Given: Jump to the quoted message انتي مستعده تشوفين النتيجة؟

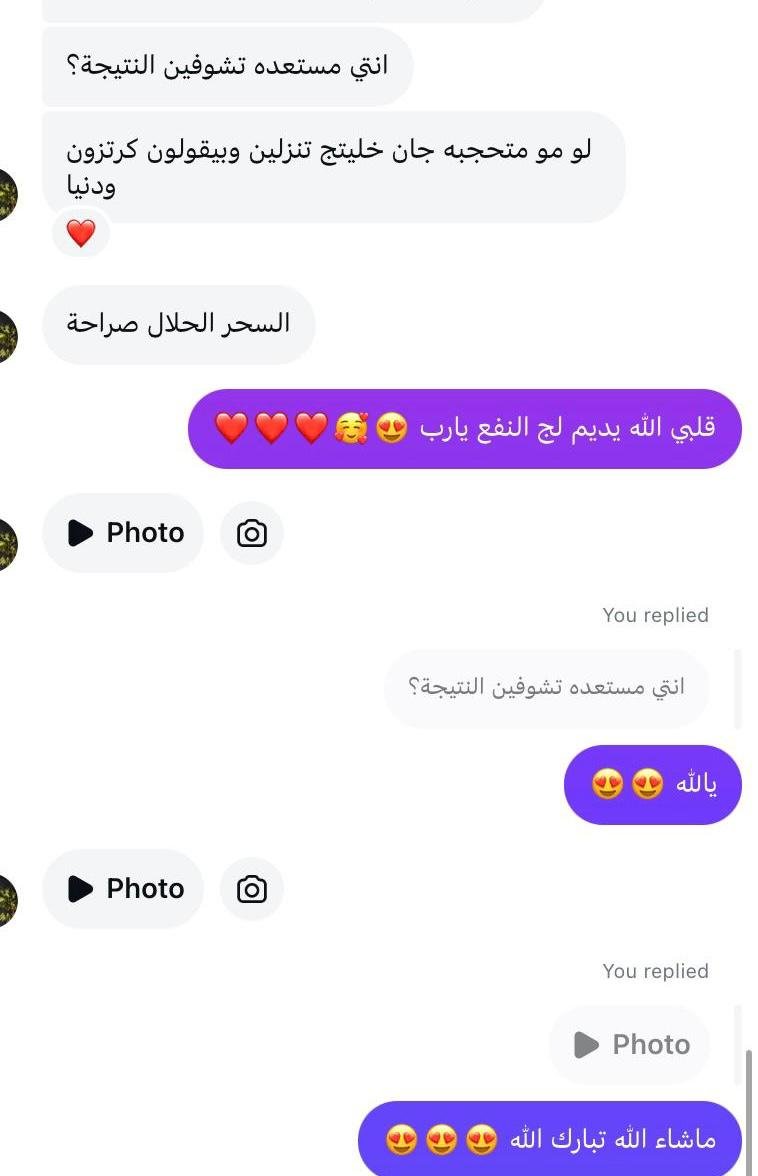Looking at the screenshot, I should (546, 688).
